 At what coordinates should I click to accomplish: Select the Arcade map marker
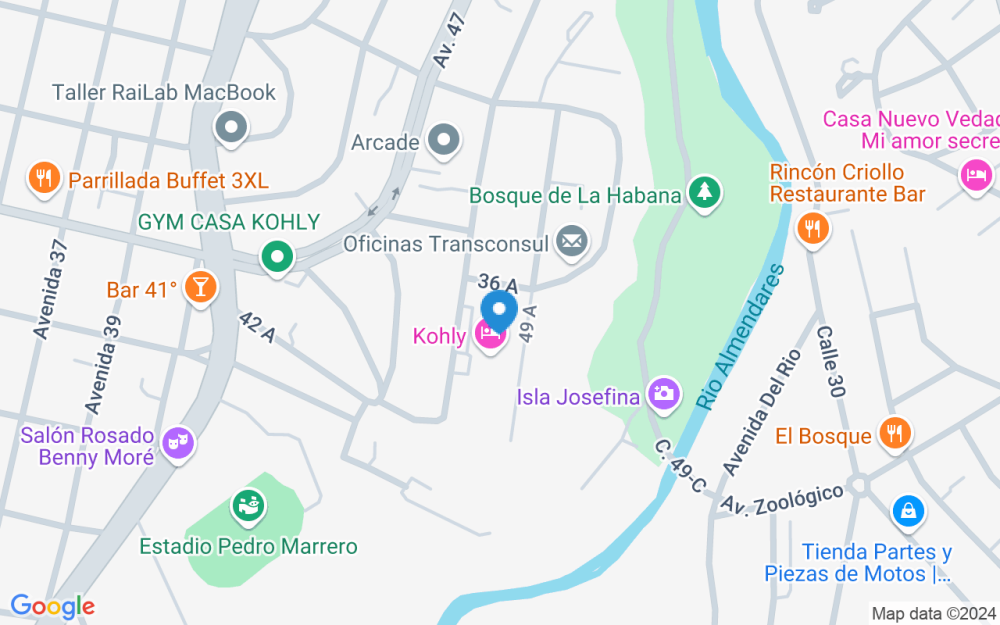point(444,141)
